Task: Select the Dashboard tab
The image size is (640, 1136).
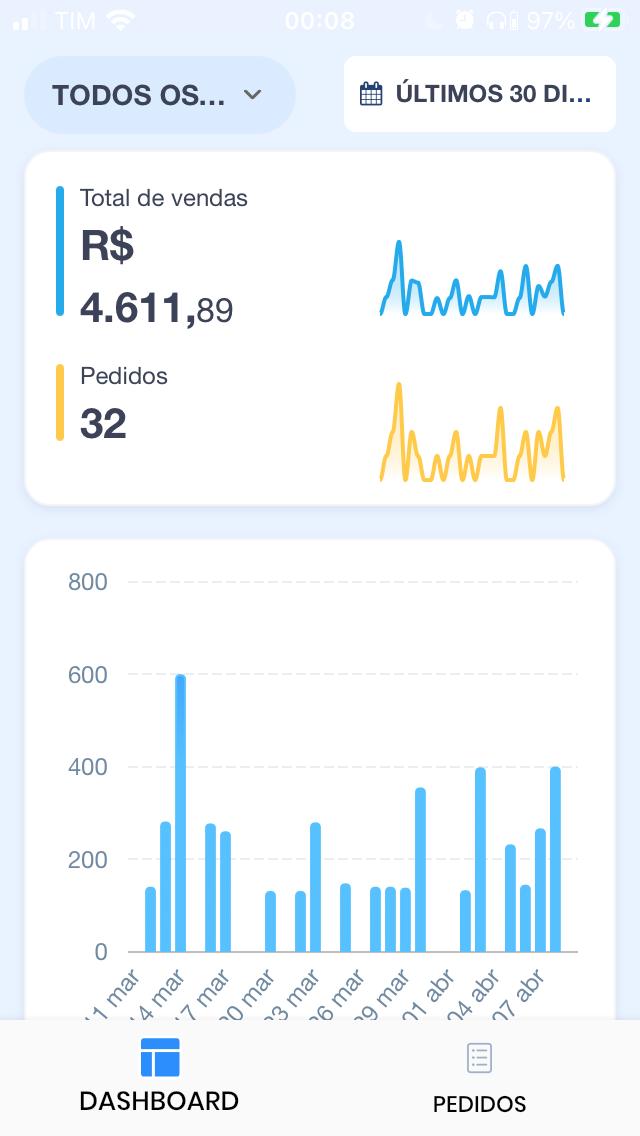Action: [159, 1076]
